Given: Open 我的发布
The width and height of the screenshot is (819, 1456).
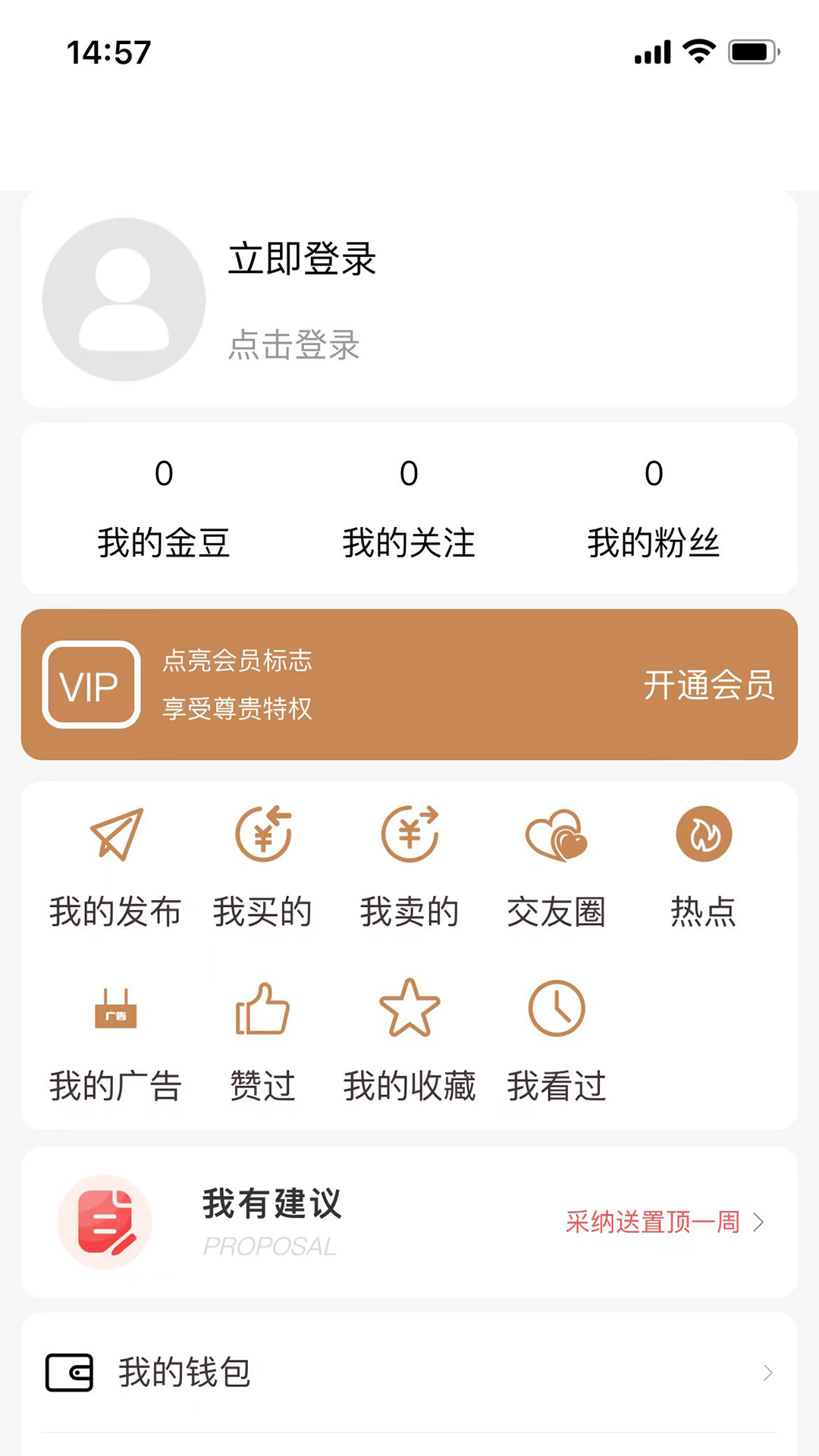Looking at the screenshot, I should point(115,868).
